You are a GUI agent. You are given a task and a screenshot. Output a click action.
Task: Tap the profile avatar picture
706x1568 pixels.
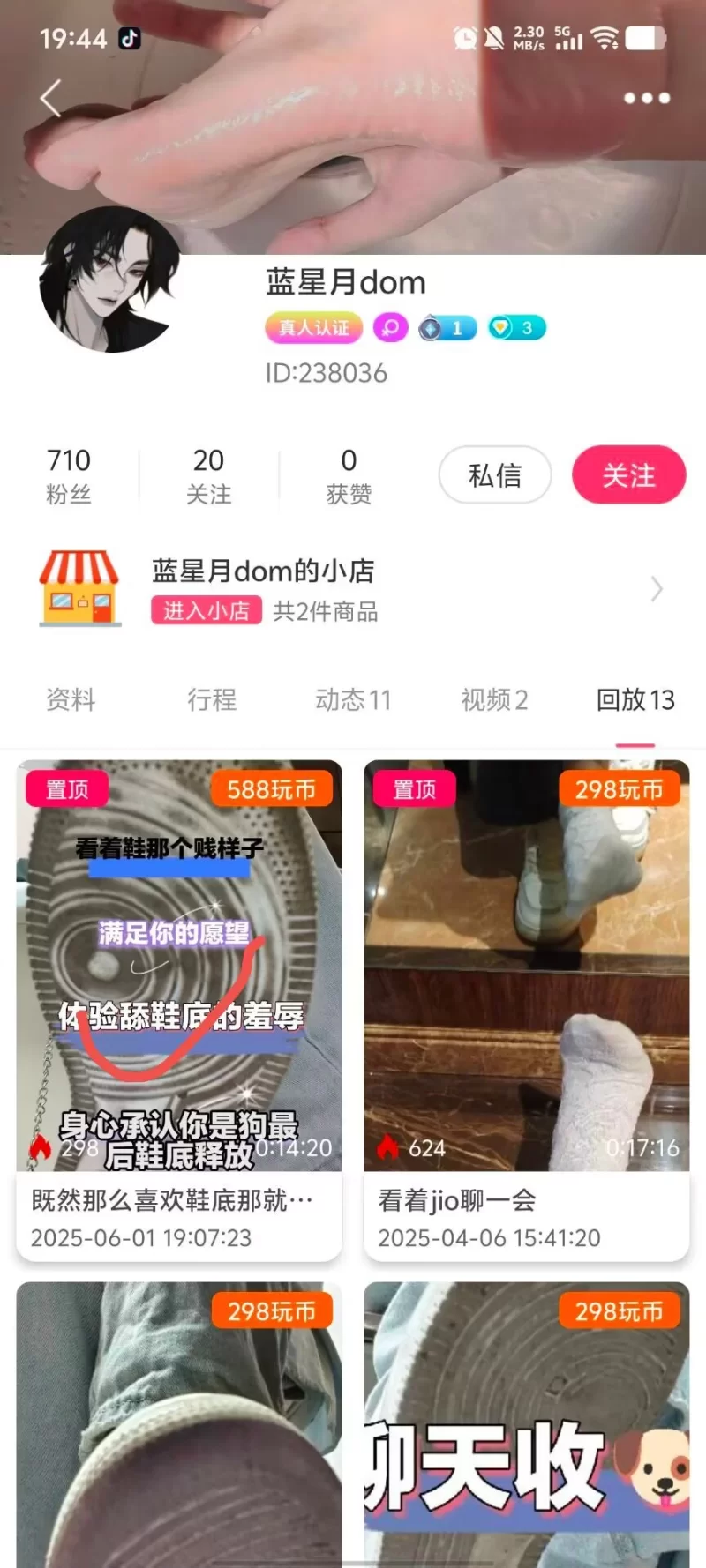point(109,280)
